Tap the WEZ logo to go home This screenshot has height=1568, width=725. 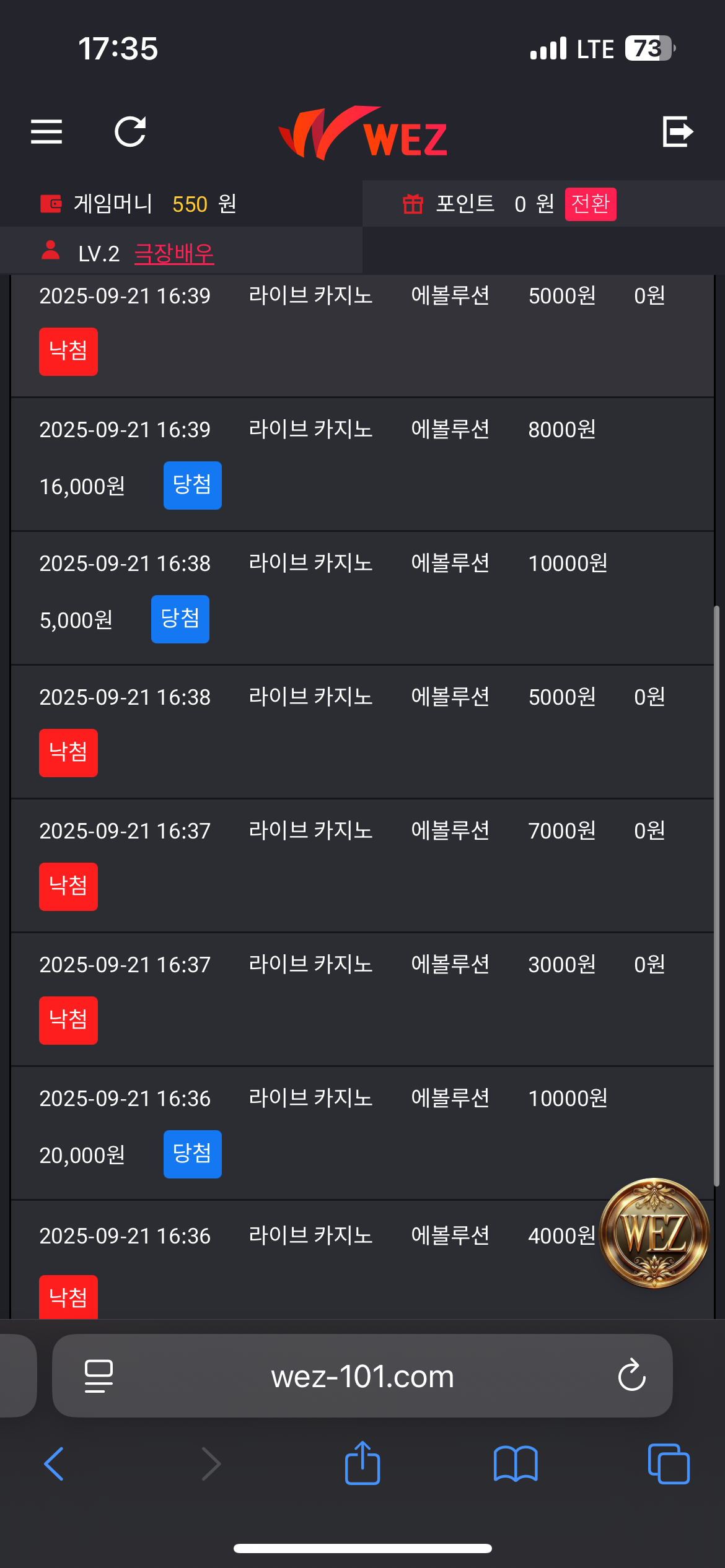point(363,133)
